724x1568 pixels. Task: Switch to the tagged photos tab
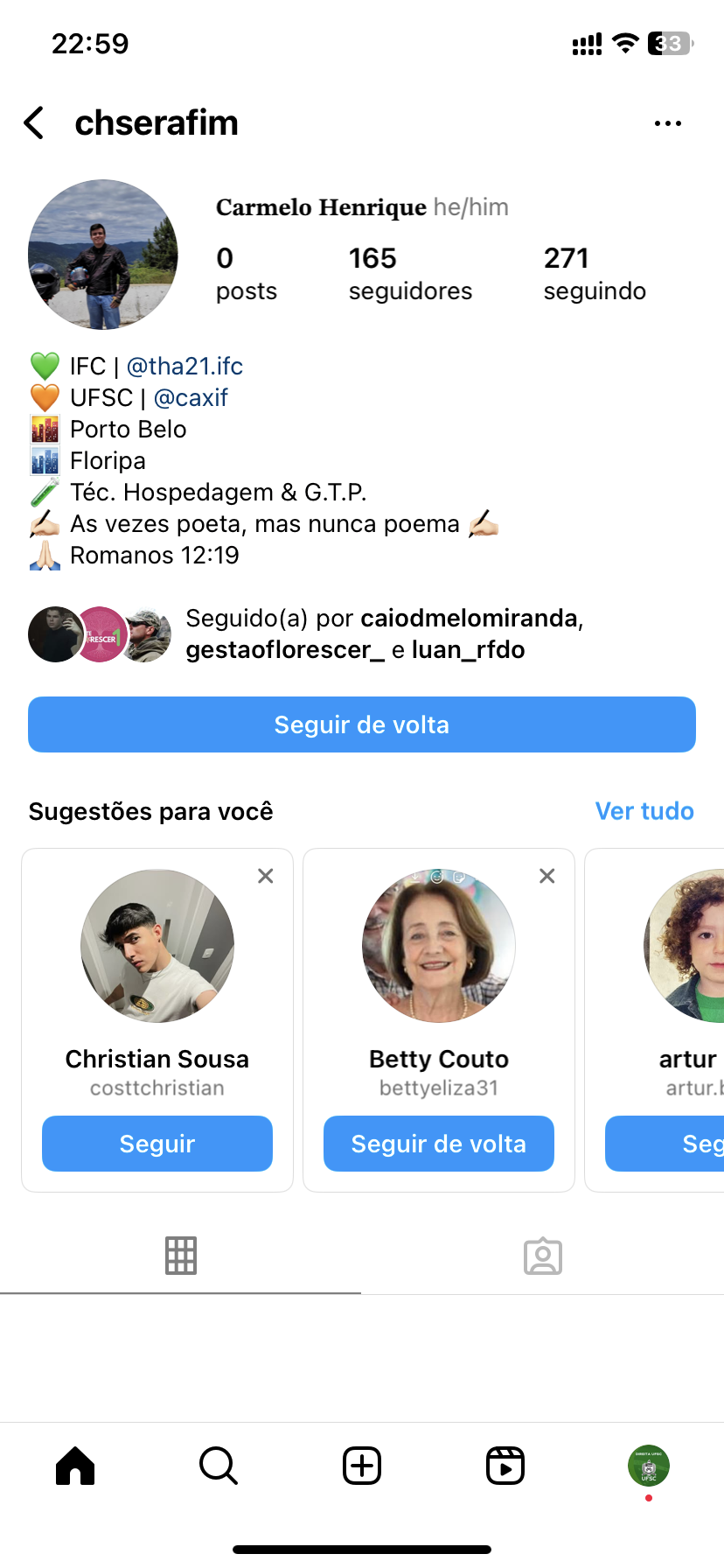pyautogui.click(x=543, y=1256)
